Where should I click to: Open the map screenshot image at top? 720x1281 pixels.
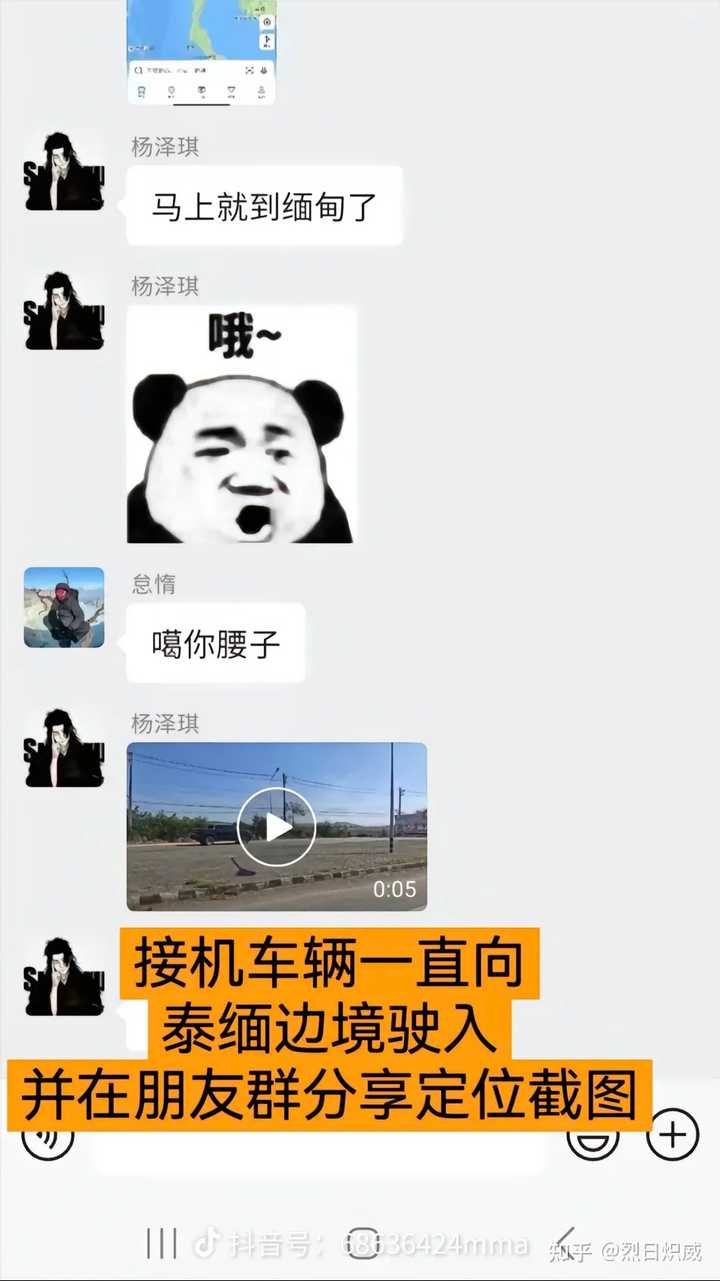[201, 50]
